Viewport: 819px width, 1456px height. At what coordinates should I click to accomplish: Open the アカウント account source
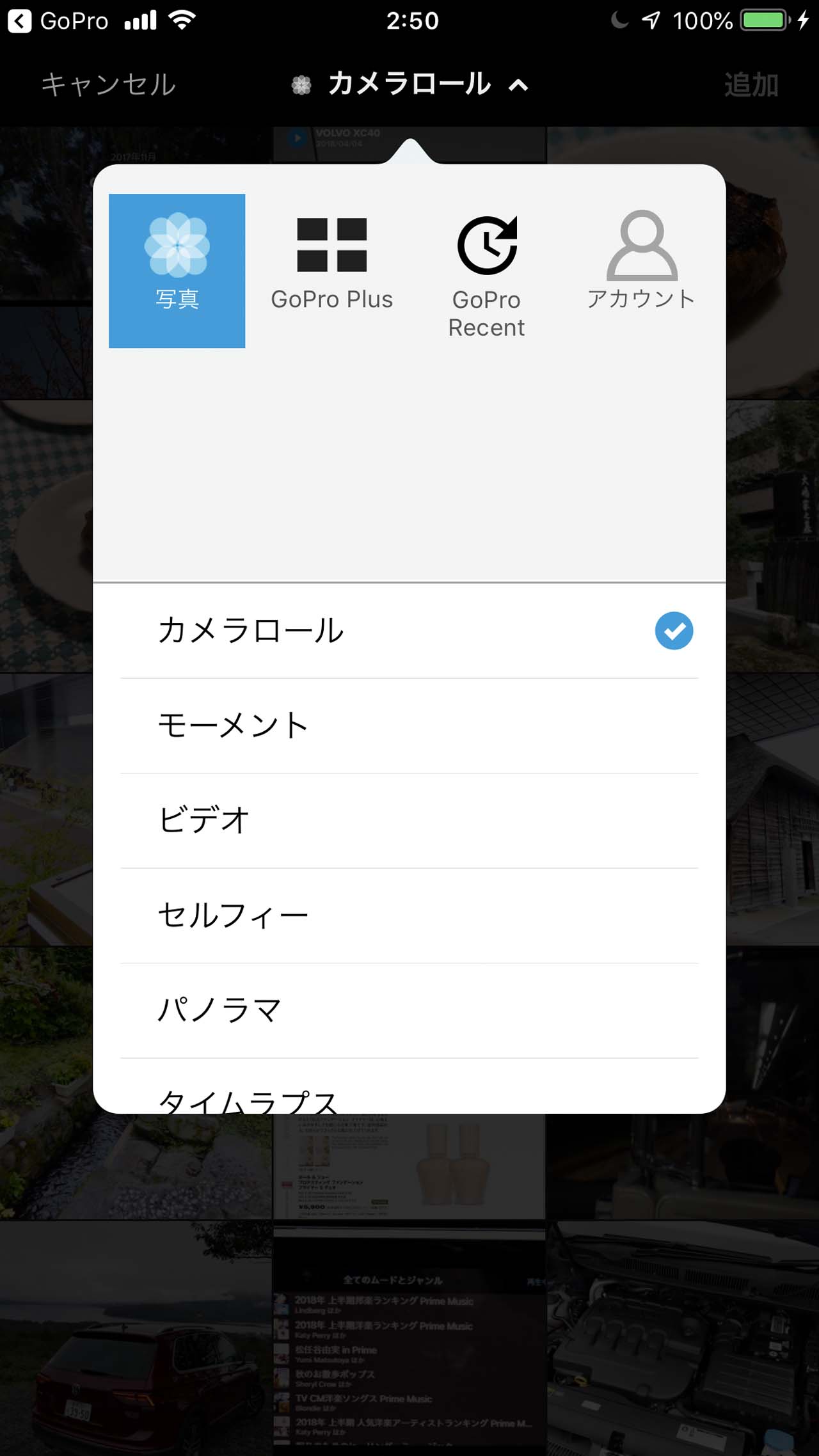pos(641,264)
